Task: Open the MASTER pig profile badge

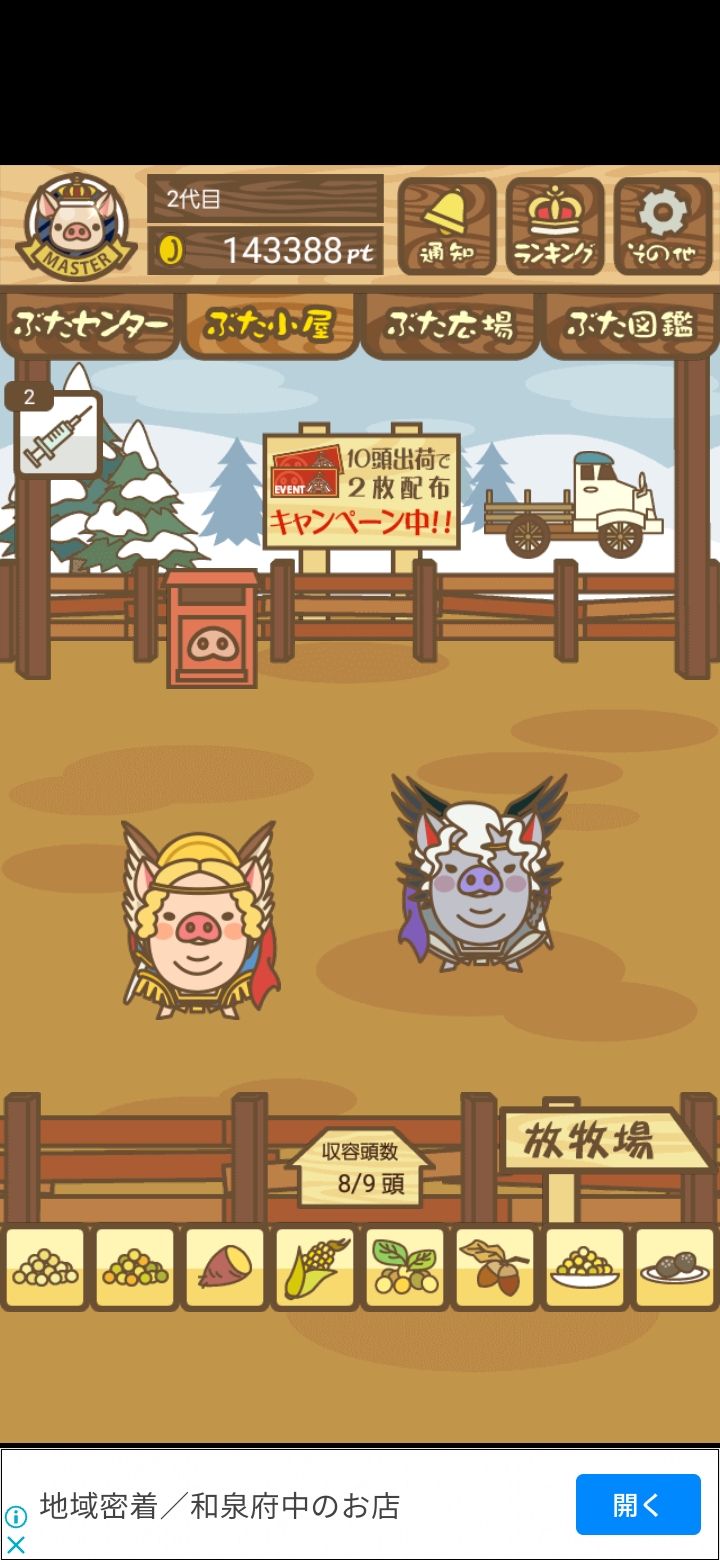Action: (x=76, y=227)
